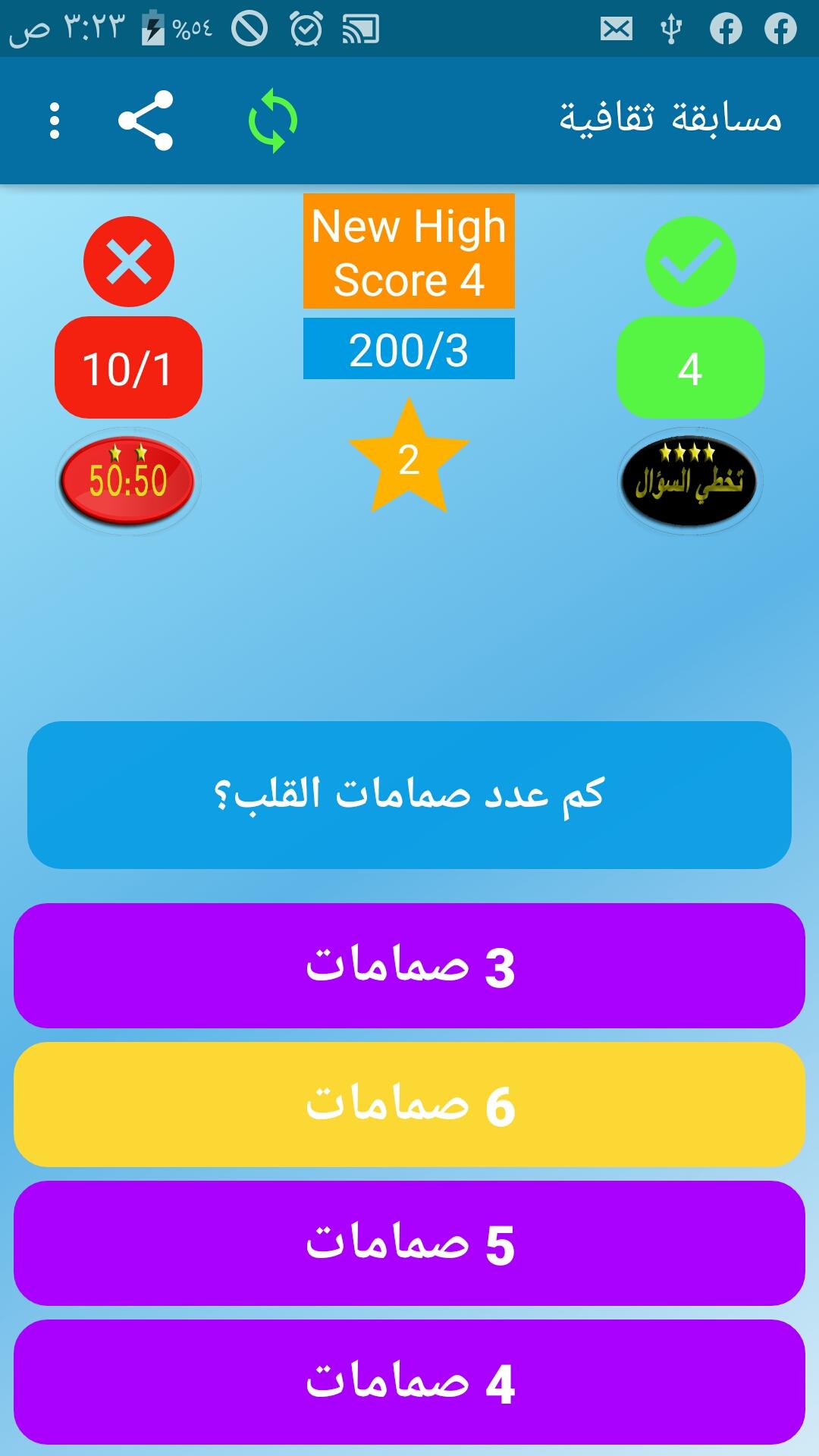The image size is (819, 1456).
Task: Share the quiz app
Action: click(x=146, y=121)
